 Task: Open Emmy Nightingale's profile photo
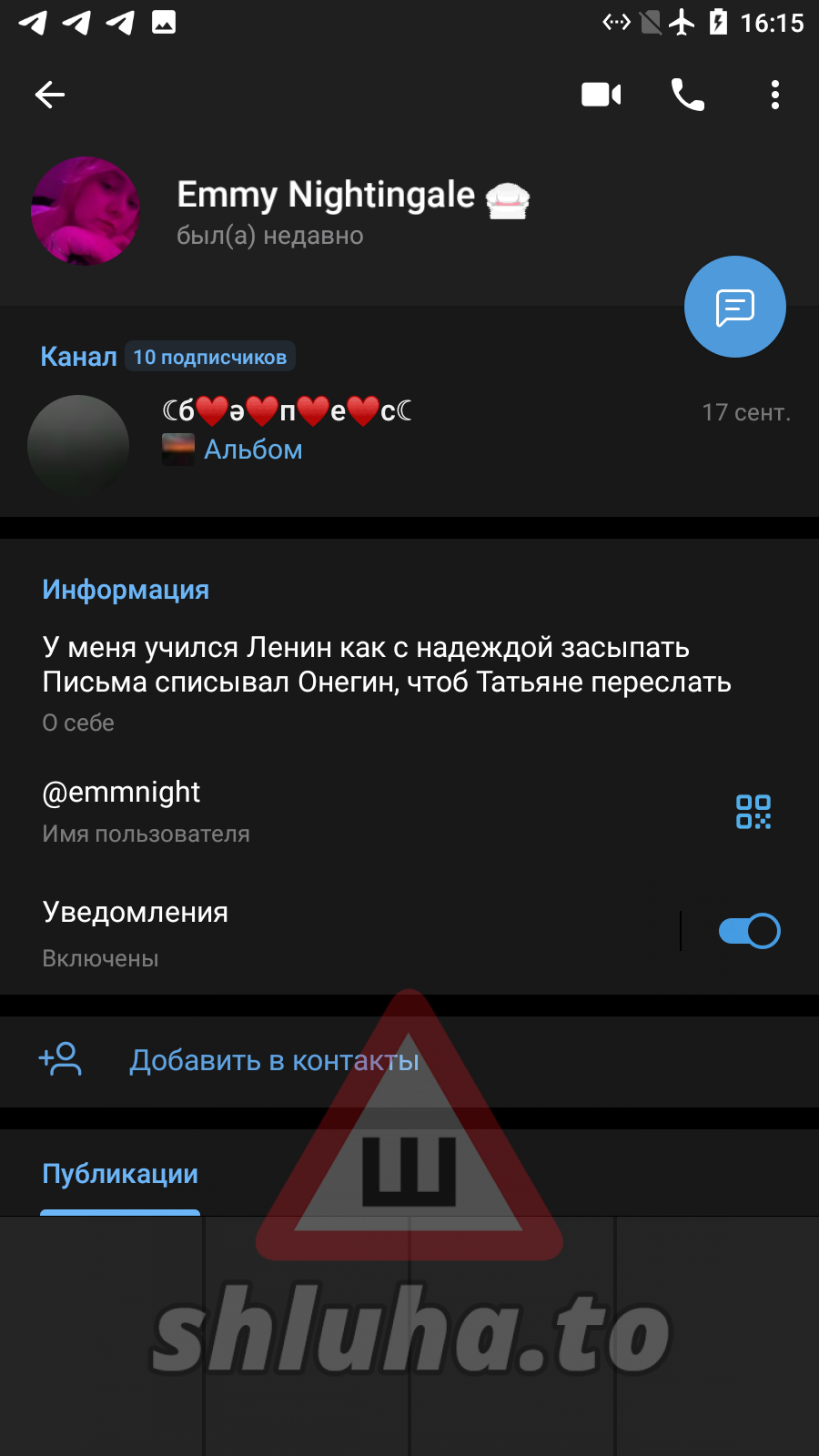[85, 211]
